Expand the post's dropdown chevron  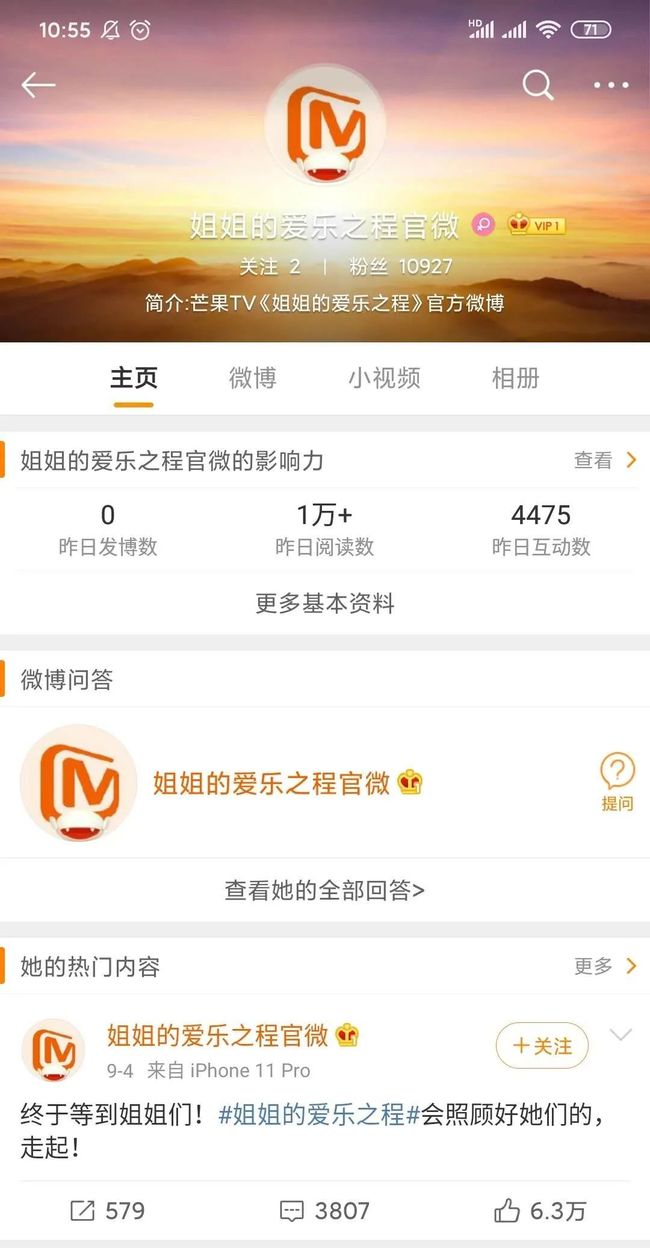[621, 1036]
